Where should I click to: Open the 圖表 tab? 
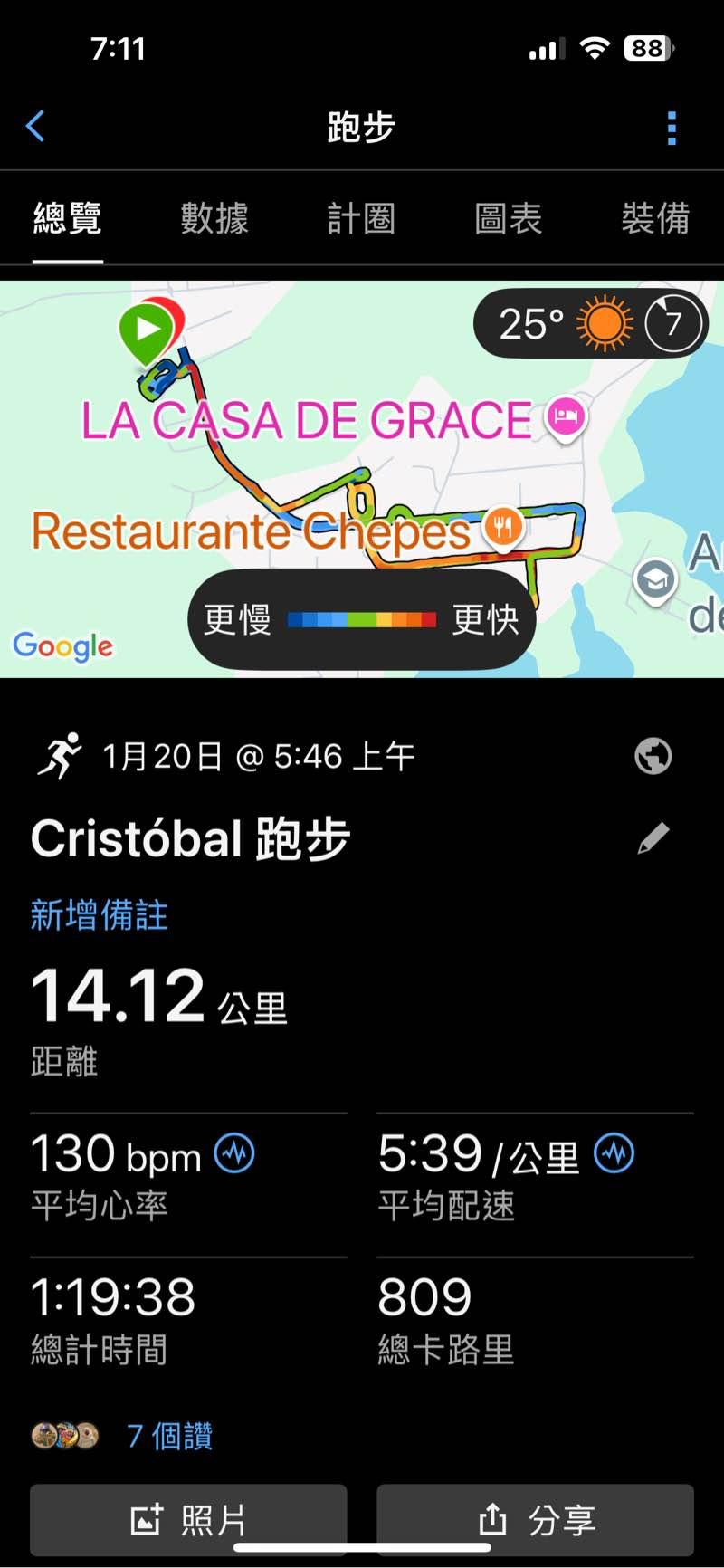click(508, 218)
